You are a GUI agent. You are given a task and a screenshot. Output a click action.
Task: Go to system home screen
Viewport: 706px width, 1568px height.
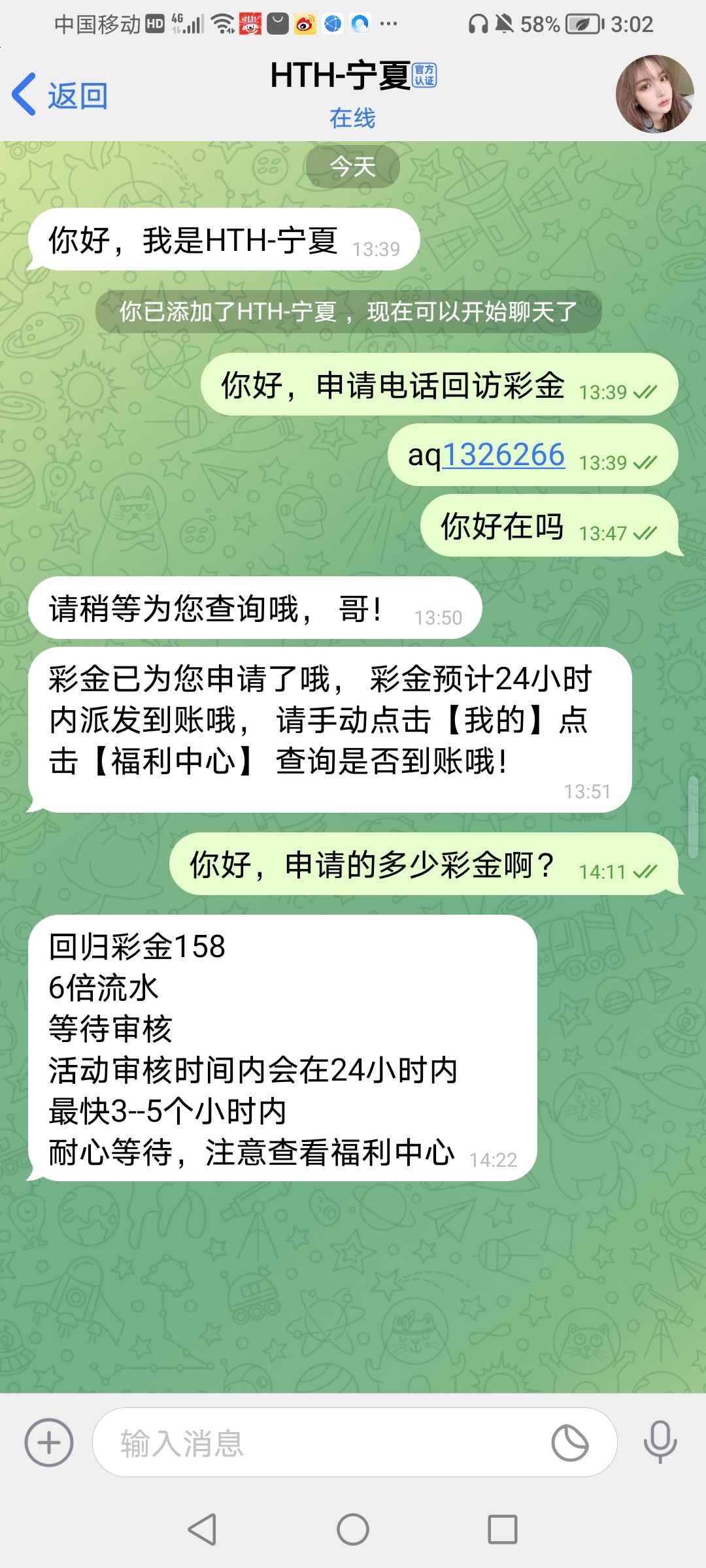pos(353,1529)
